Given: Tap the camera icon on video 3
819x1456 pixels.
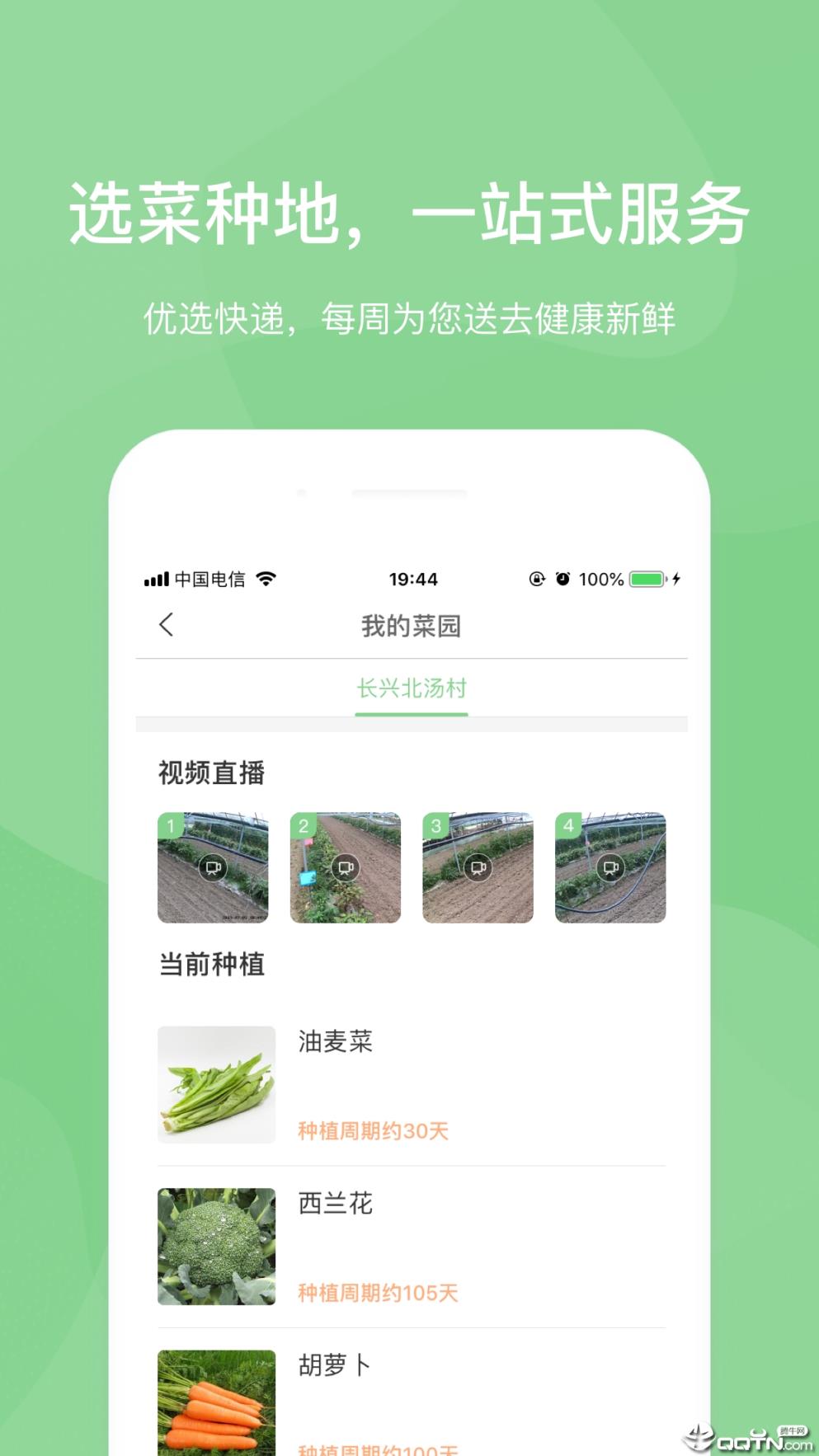Looking at the screenshot, I should coord(478,867).
